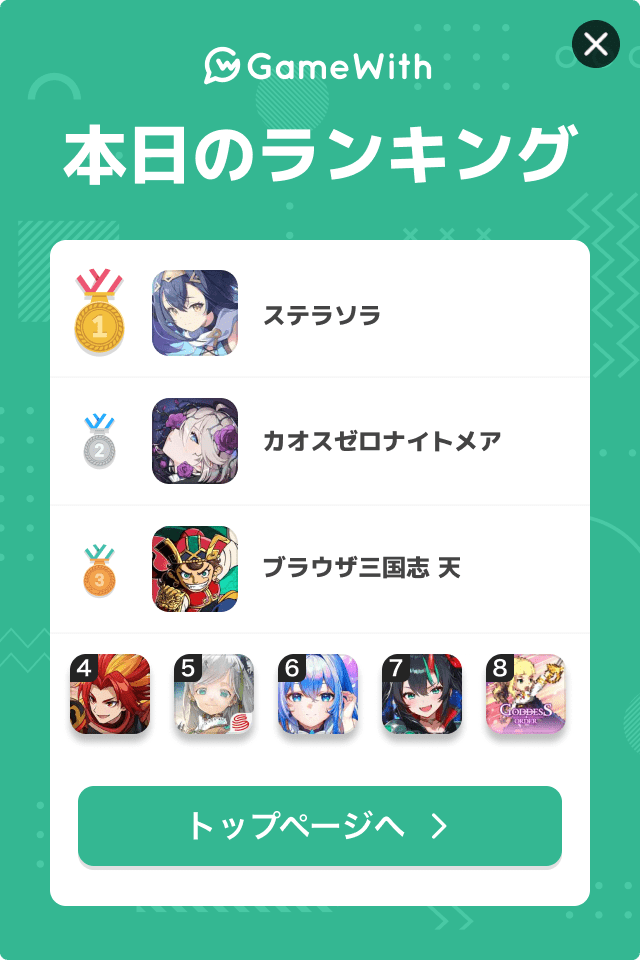Viewport: 640px width, 960px height.
Task: Go to top page via トップページへ
Action: [320, 825]
